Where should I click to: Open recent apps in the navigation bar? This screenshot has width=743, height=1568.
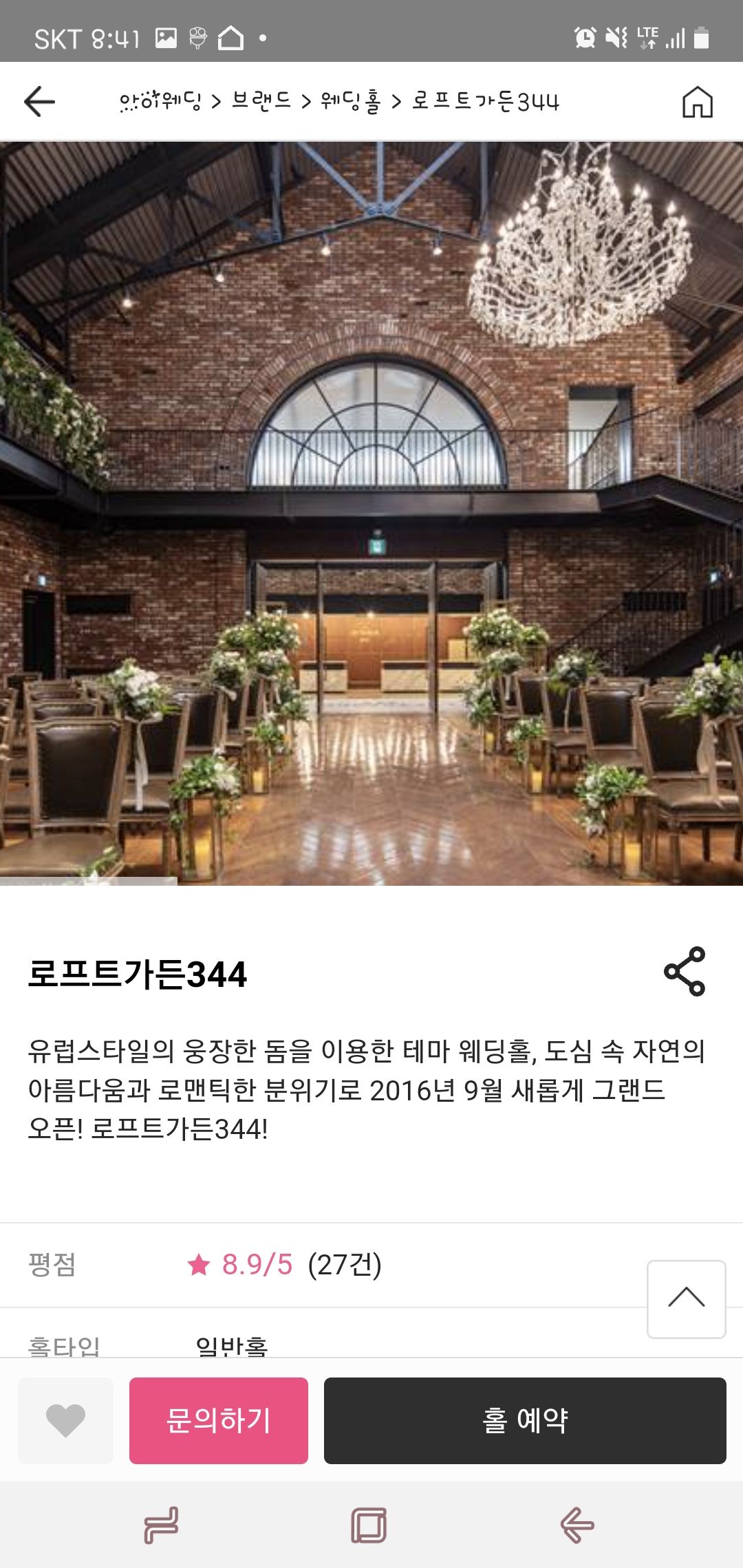pos(161,1525)
